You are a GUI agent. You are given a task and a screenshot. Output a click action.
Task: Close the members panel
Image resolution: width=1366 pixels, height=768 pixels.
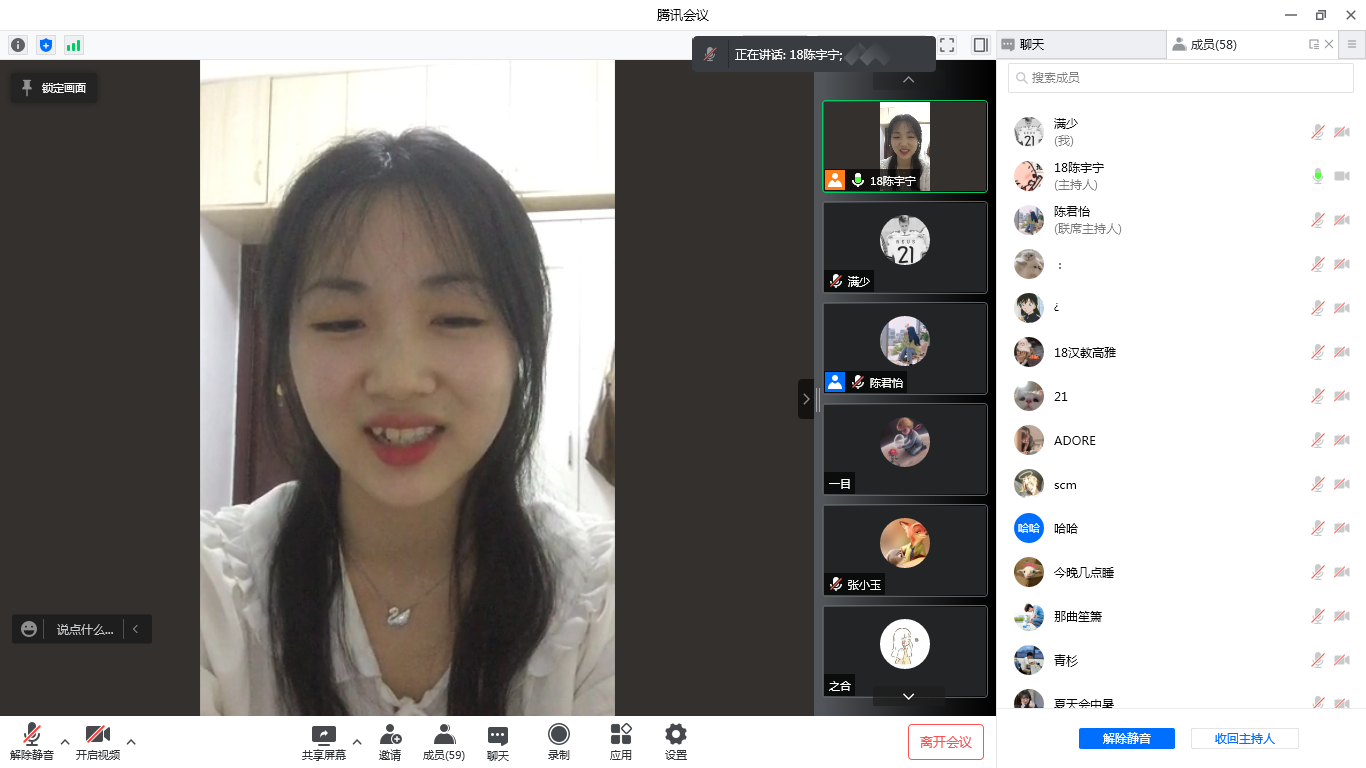click(1329, 45)
